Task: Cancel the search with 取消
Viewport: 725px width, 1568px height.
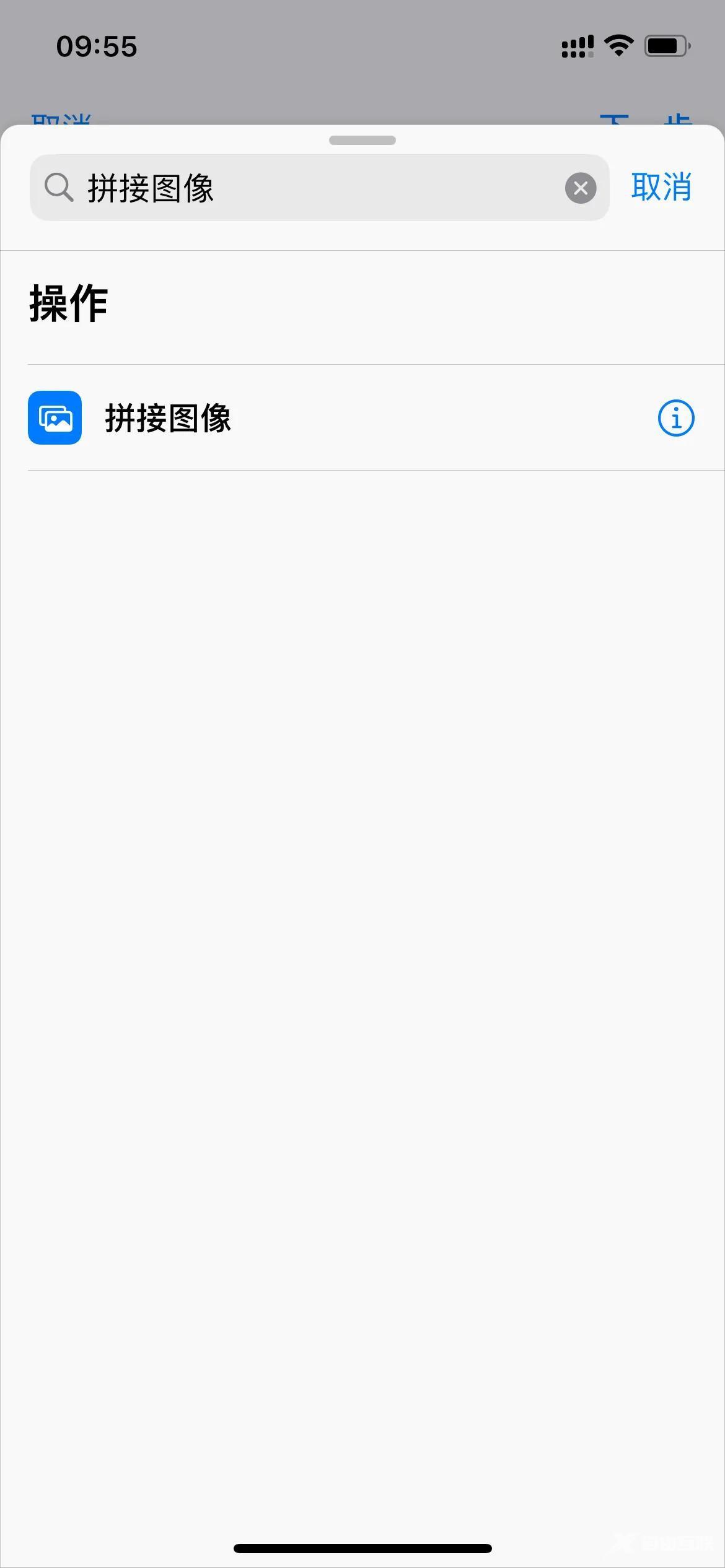Action: pyautogui.click(x=661, y=187)
